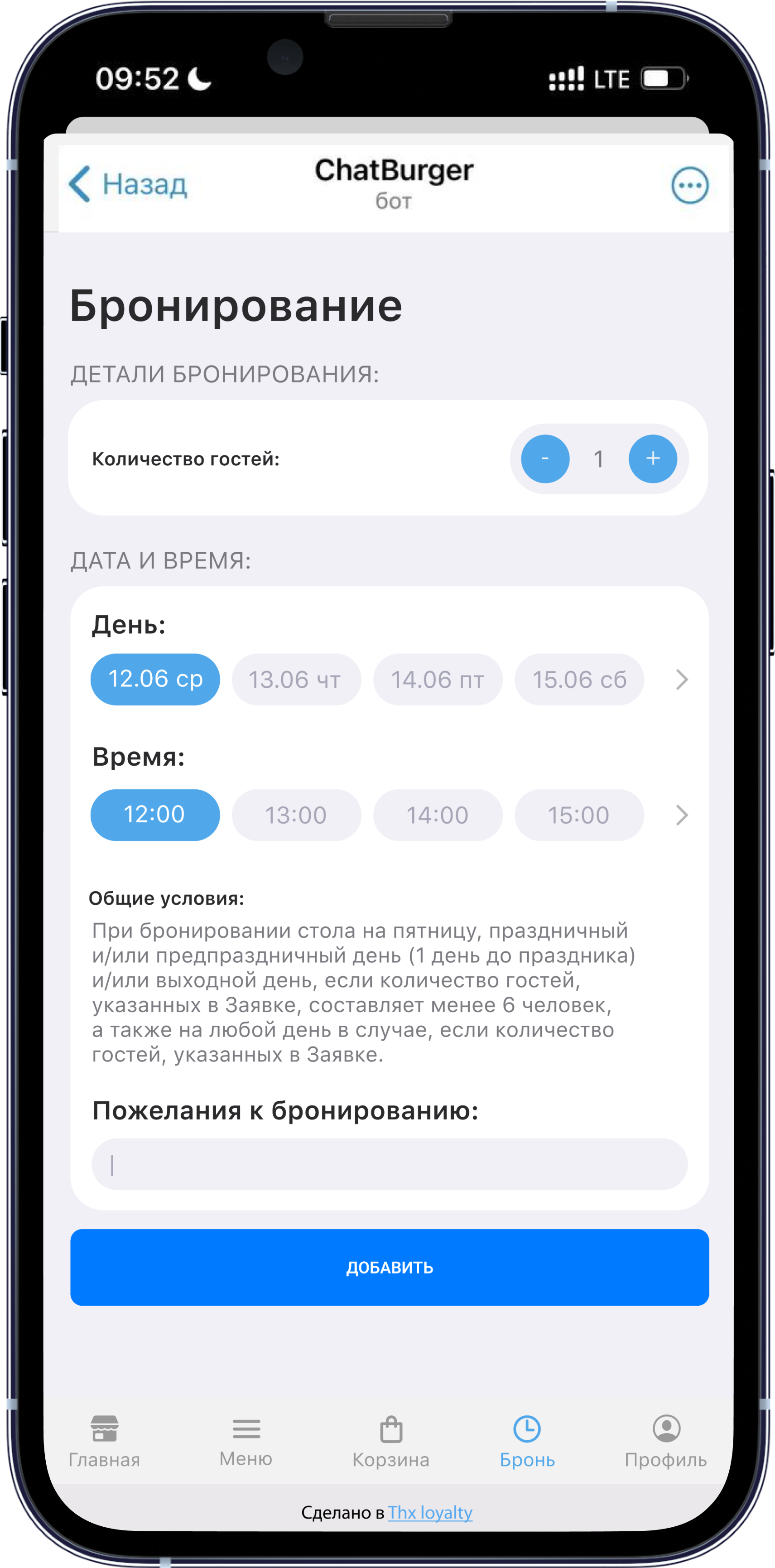The image size is (775, 1568).
Task: Focus the booking wishes text field
Action: (x=390, y=1164)
